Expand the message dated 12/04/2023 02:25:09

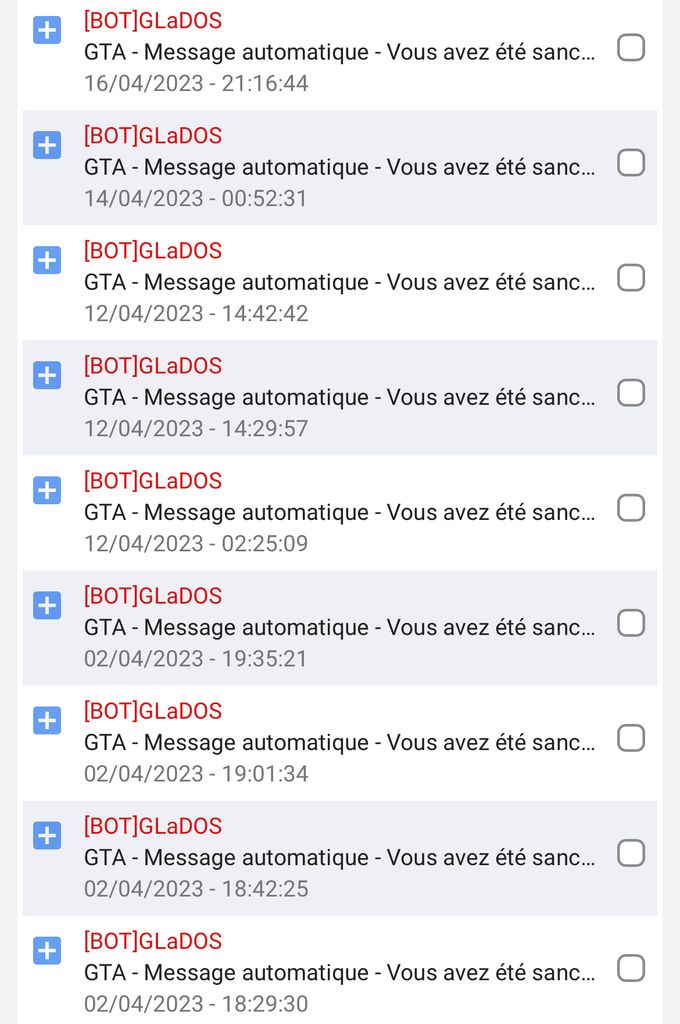coord(47,490)
